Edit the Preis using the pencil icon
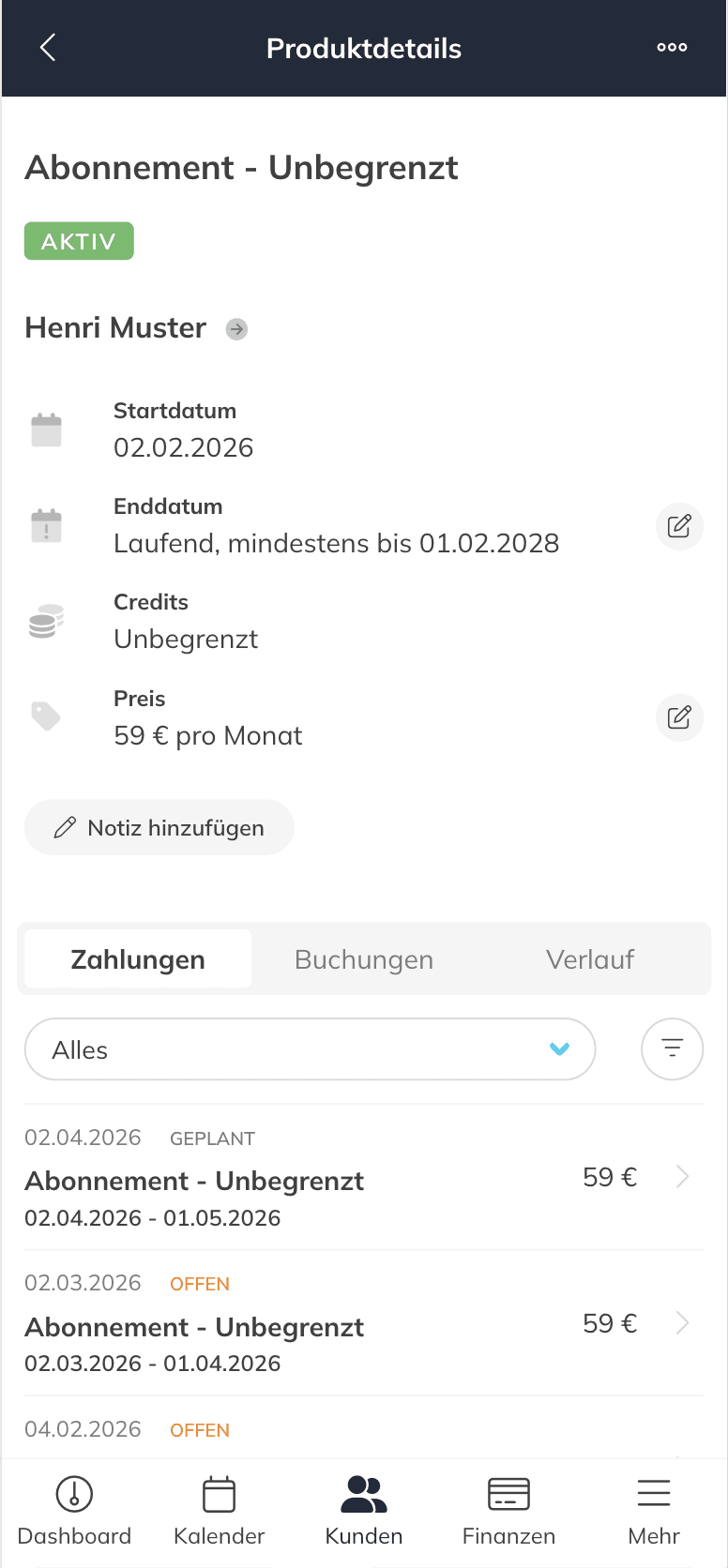The width and height of the screenshot is (728, 1568). click(679, 717)
